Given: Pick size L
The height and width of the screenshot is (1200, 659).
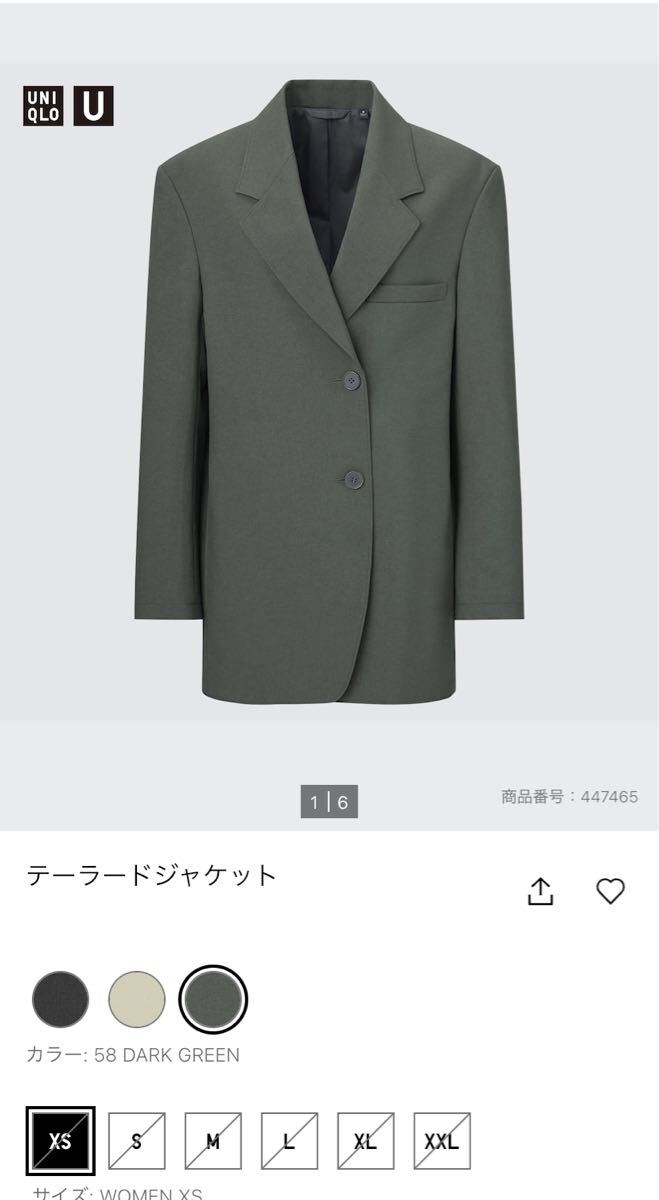Looking at the screenshot, I should pyautogui.click(x=289, y=1141).
